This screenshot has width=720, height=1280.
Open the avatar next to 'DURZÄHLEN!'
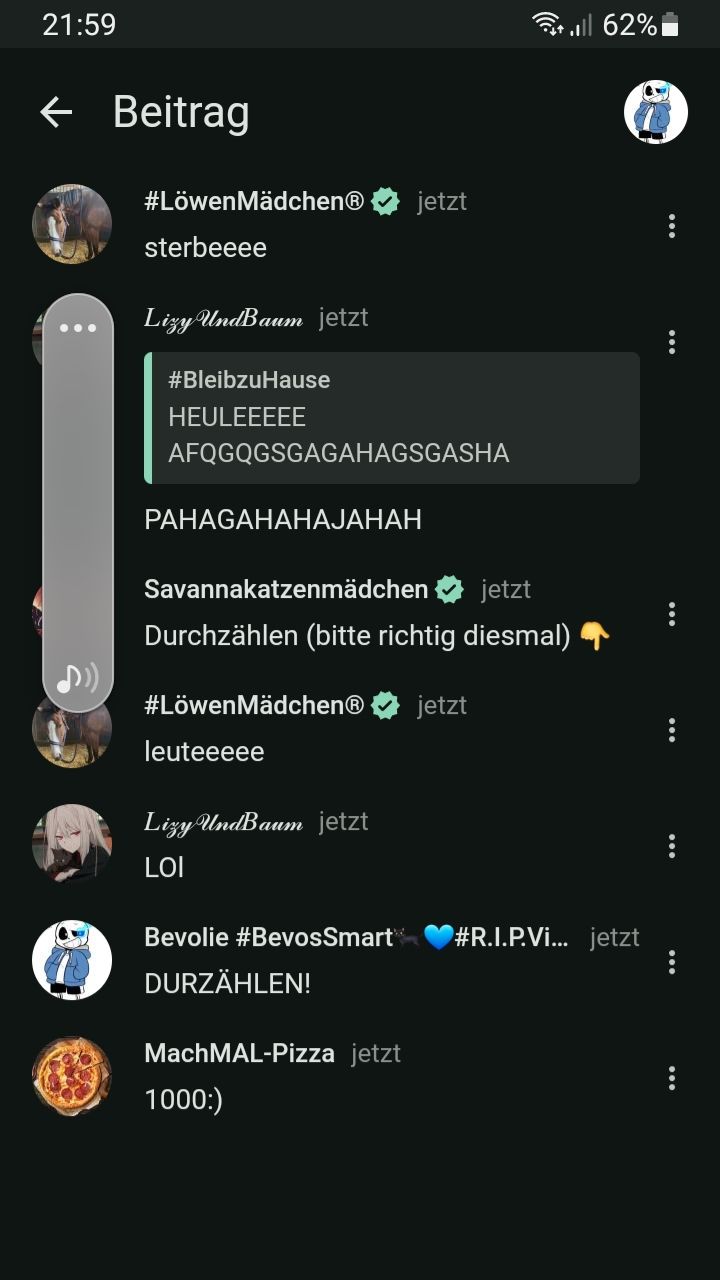click(72, 960)
